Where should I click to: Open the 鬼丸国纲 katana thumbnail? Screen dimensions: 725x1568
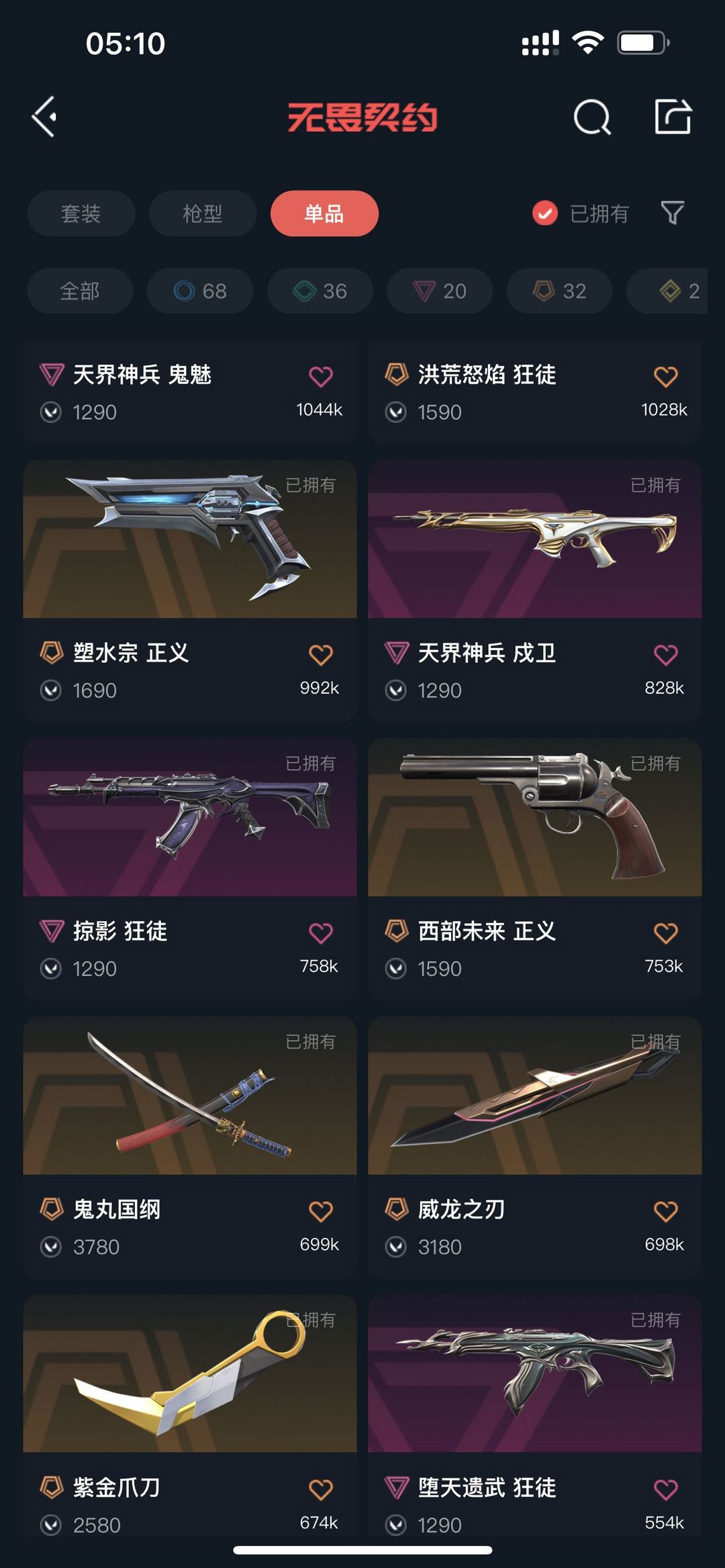(190, 1098)
